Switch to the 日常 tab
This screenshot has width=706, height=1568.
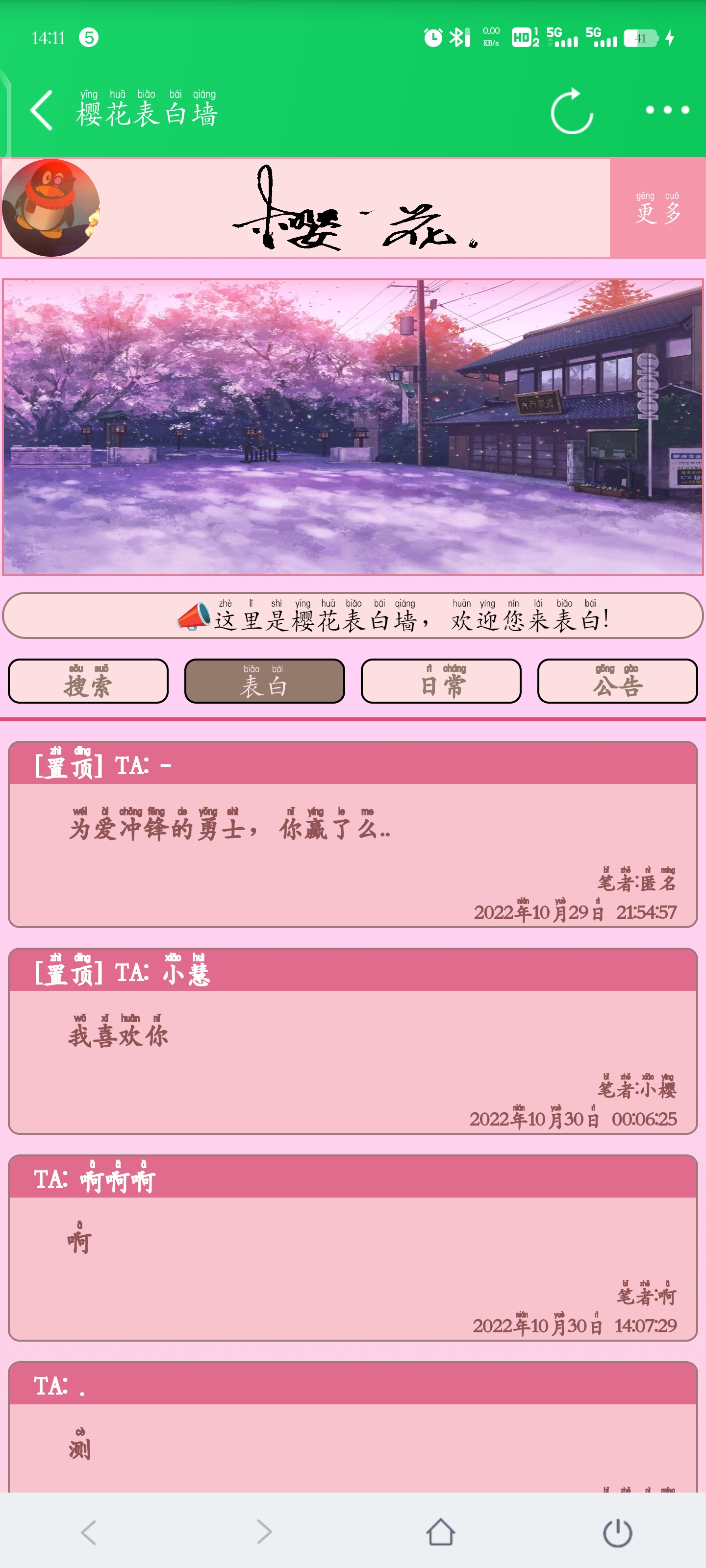(x=440, y=681)
